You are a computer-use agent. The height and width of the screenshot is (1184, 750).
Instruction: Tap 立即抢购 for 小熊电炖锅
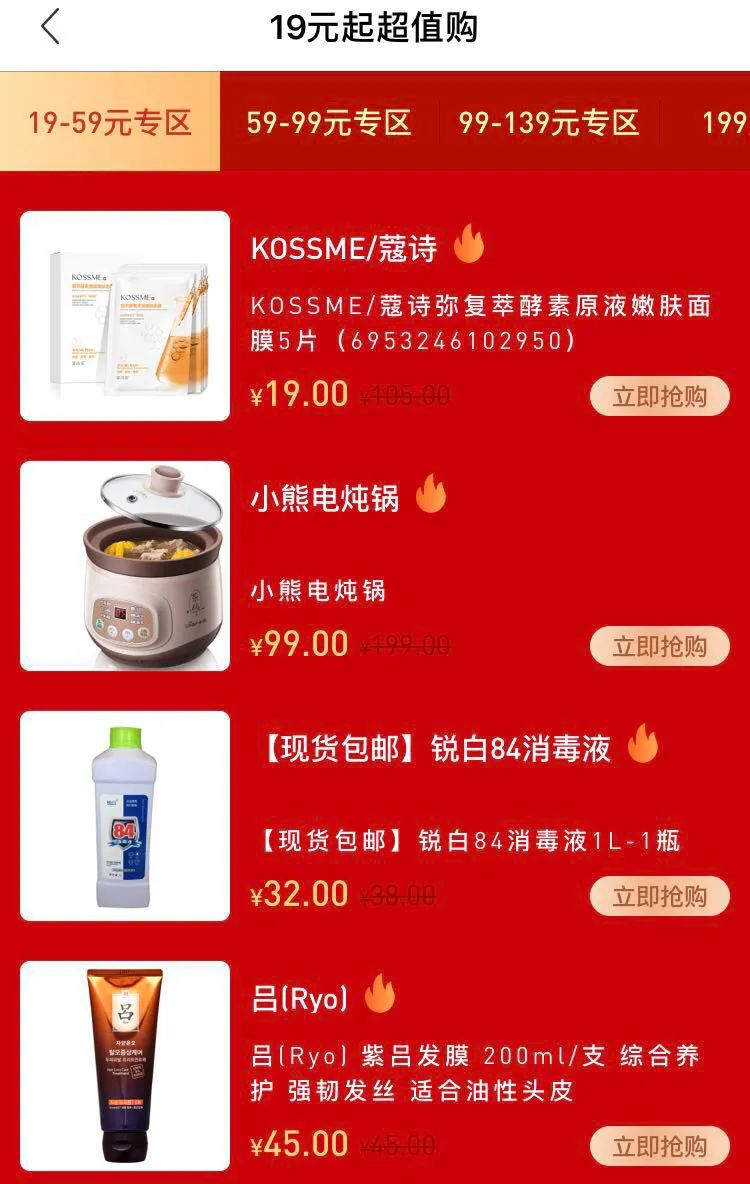(x=659, y=646)
